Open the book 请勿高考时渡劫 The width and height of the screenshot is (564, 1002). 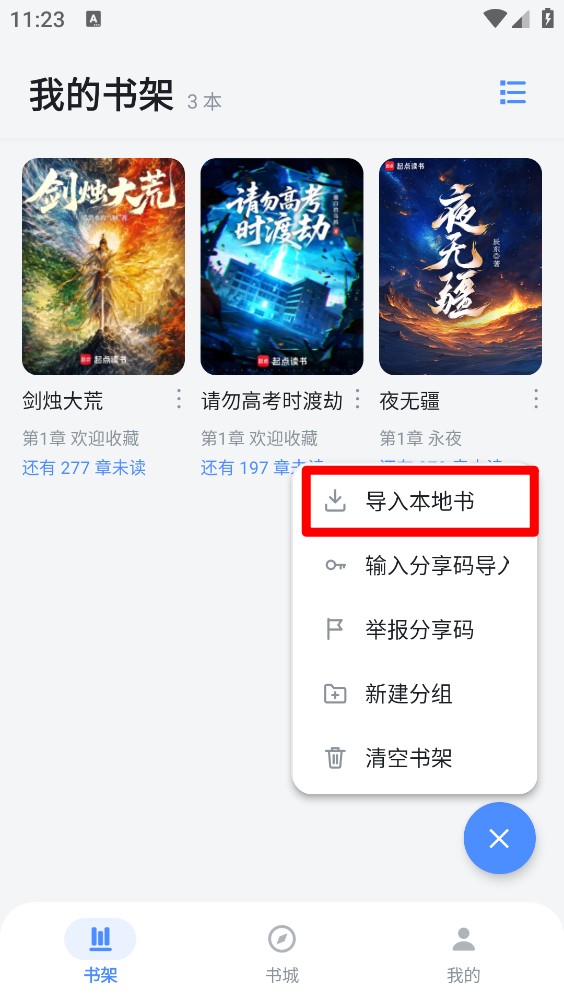click(282, 266)
